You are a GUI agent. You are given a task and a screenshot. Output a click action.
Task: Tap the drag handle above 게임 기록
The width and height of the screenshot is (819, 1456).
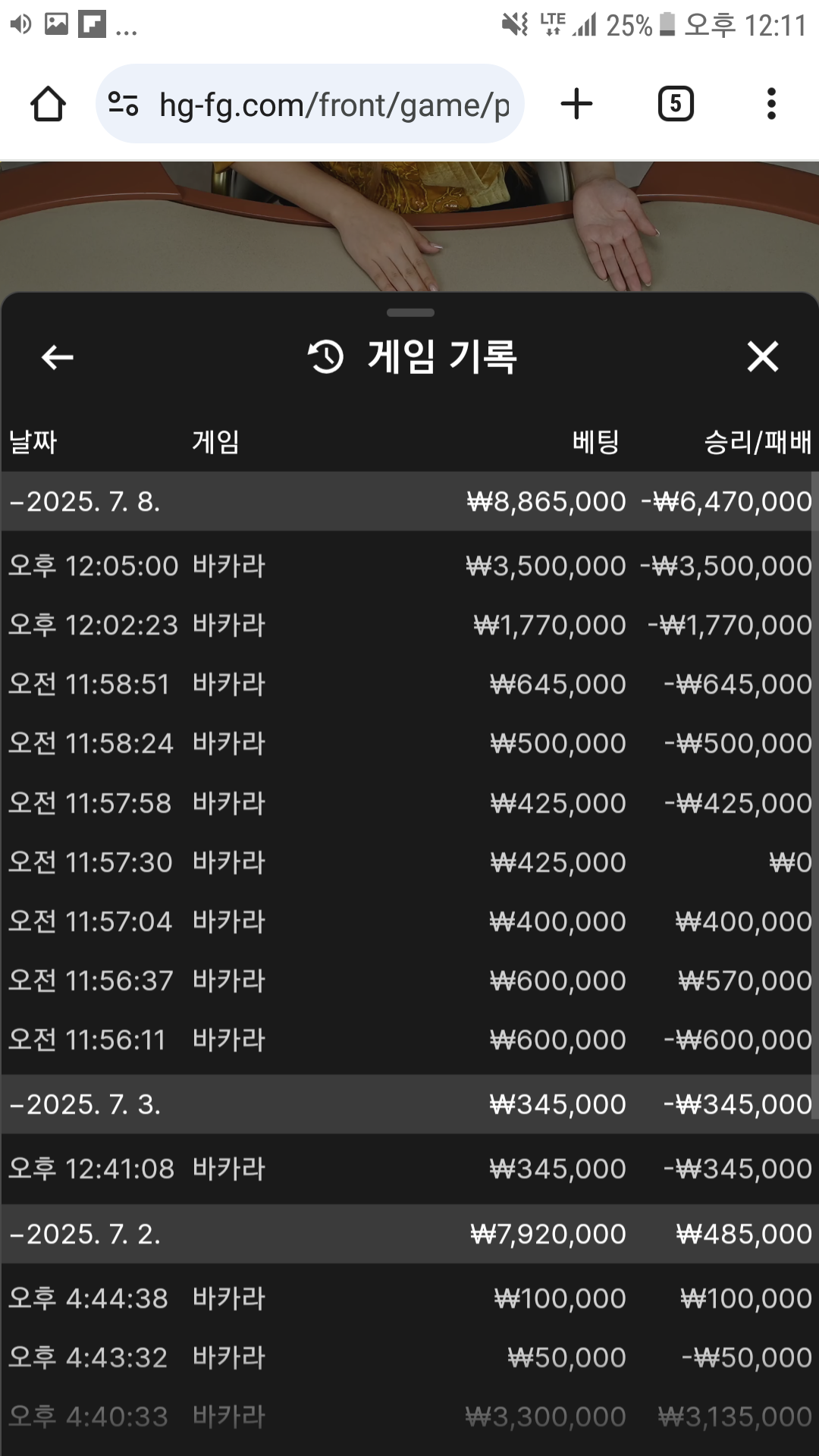(x=410, y=312)
